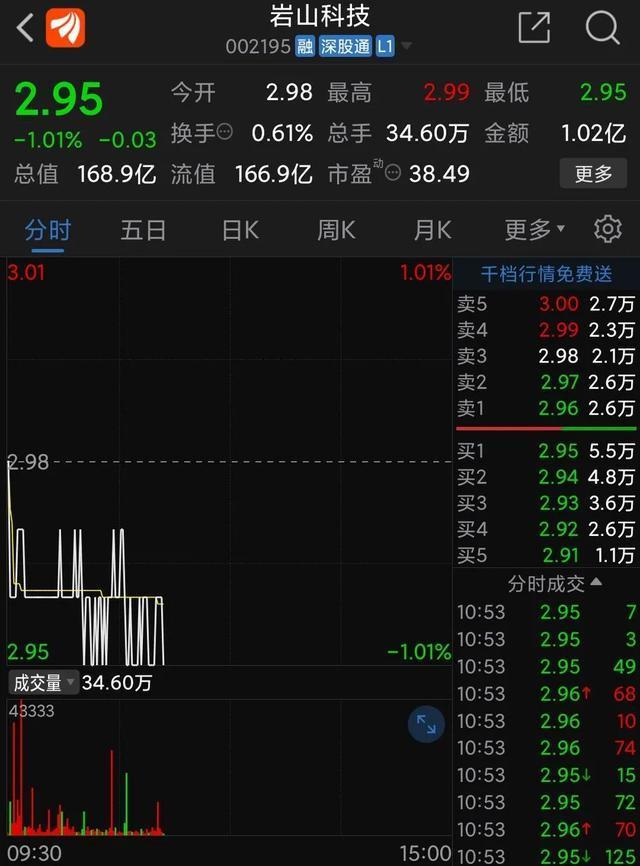
Task: Toggle the 分时成交 list header
Action: 555,583
